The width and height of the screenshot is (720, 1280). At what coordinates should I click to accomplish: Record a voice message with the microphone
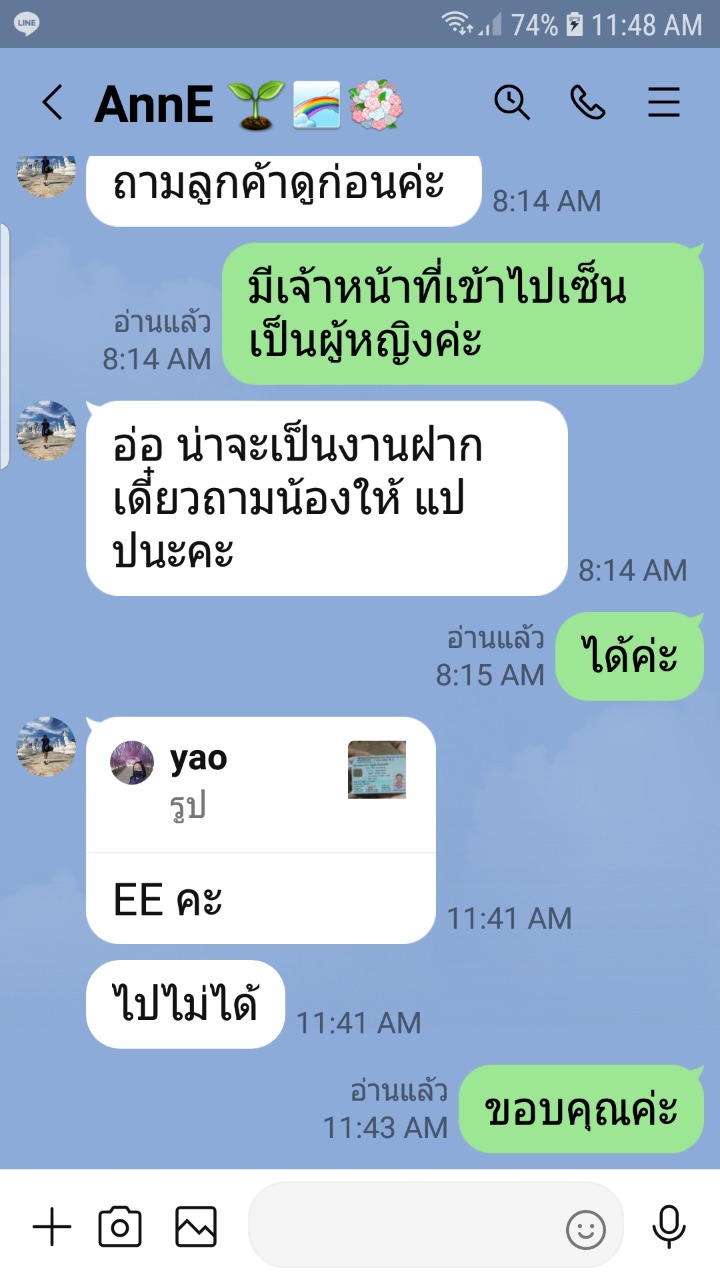[668, 1227]
